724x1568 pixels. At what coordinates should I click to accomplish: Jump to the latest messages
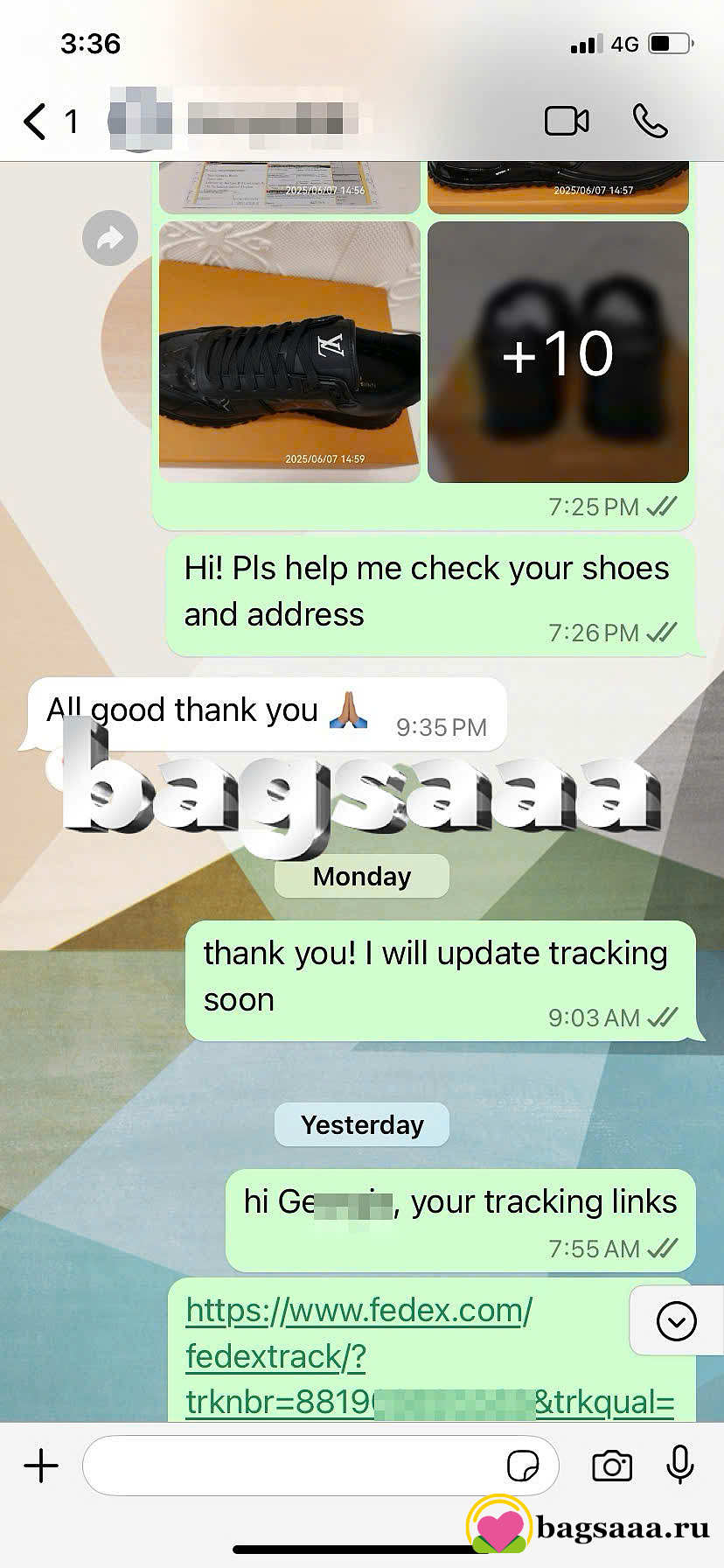[676, 1320]
